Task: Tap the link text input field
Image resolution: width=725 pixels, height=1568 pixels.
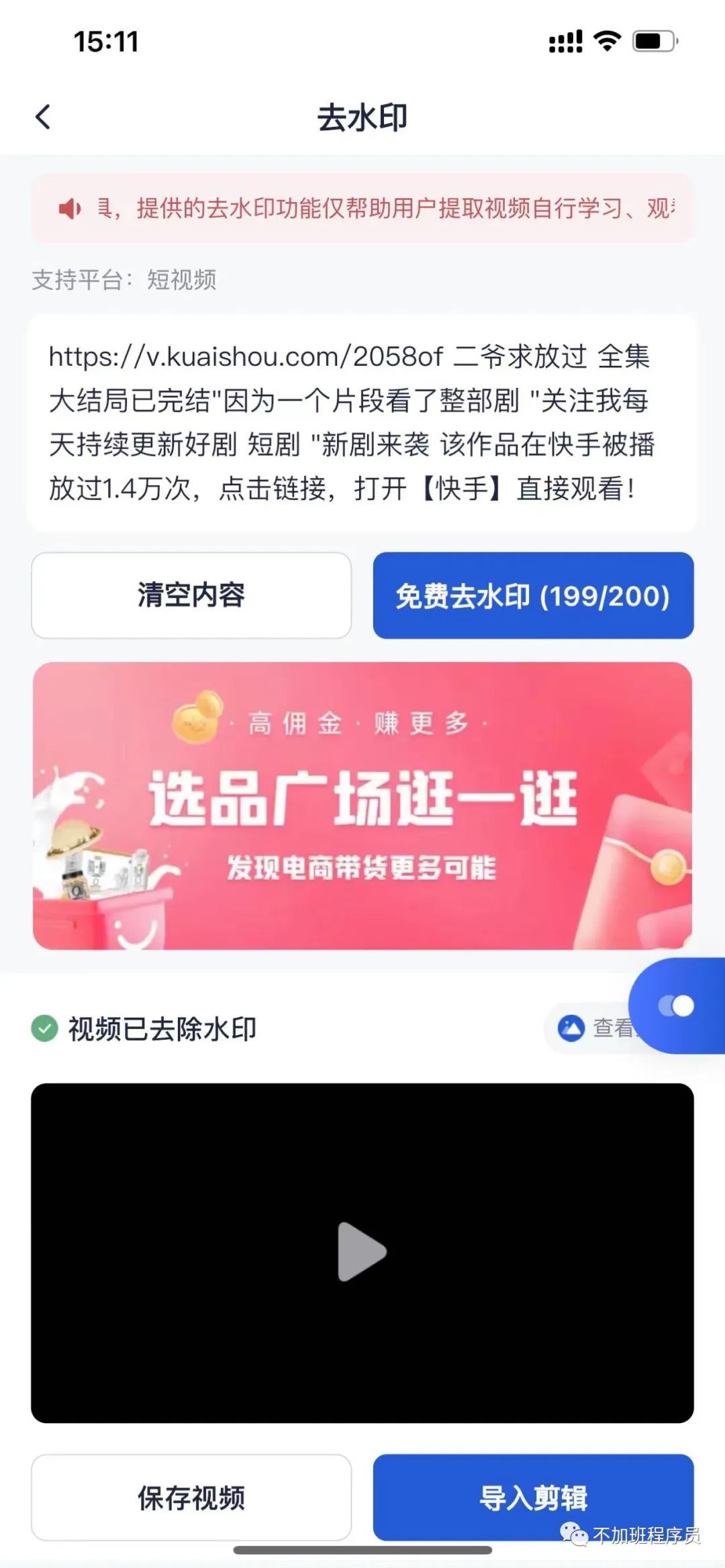Action: pos(362,423)
